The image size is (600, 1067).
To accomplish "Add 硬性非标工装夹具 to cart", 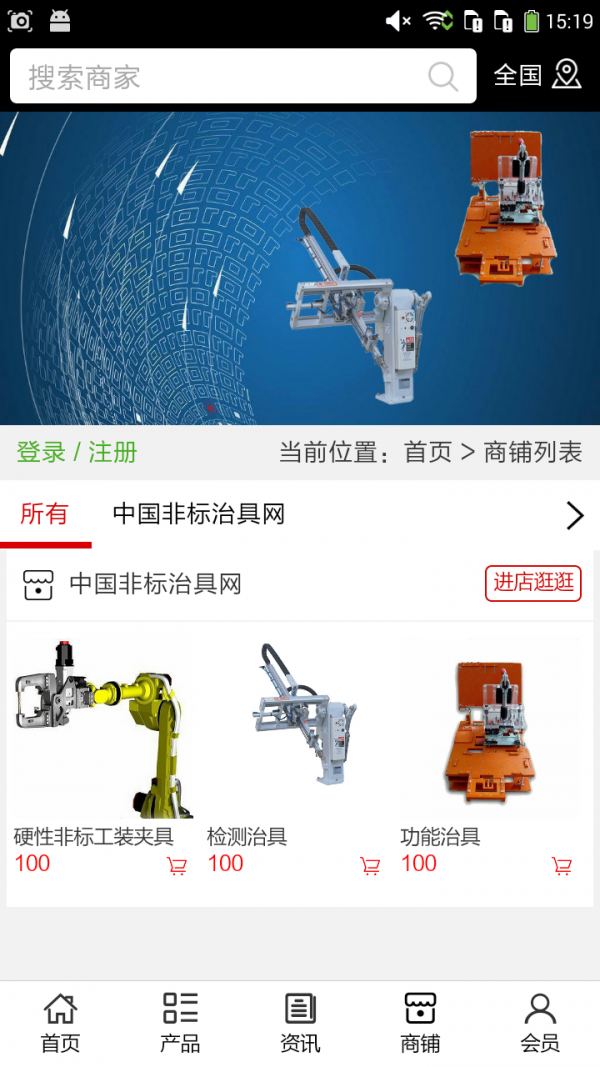I will [177, 866].
